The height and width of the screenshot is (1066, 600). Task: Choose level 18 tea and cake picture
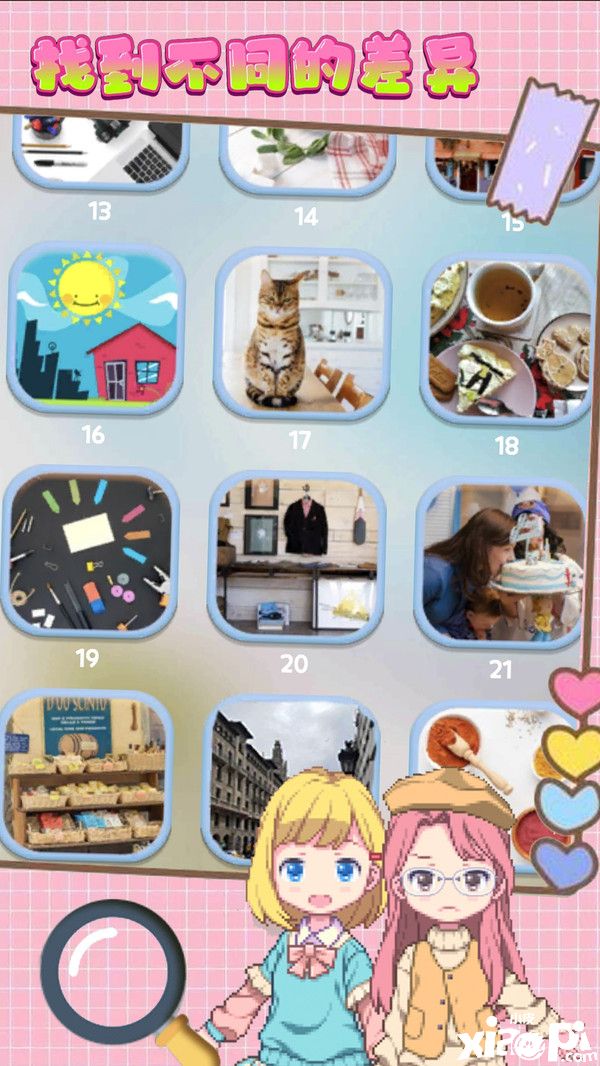(x=506, y=338)
